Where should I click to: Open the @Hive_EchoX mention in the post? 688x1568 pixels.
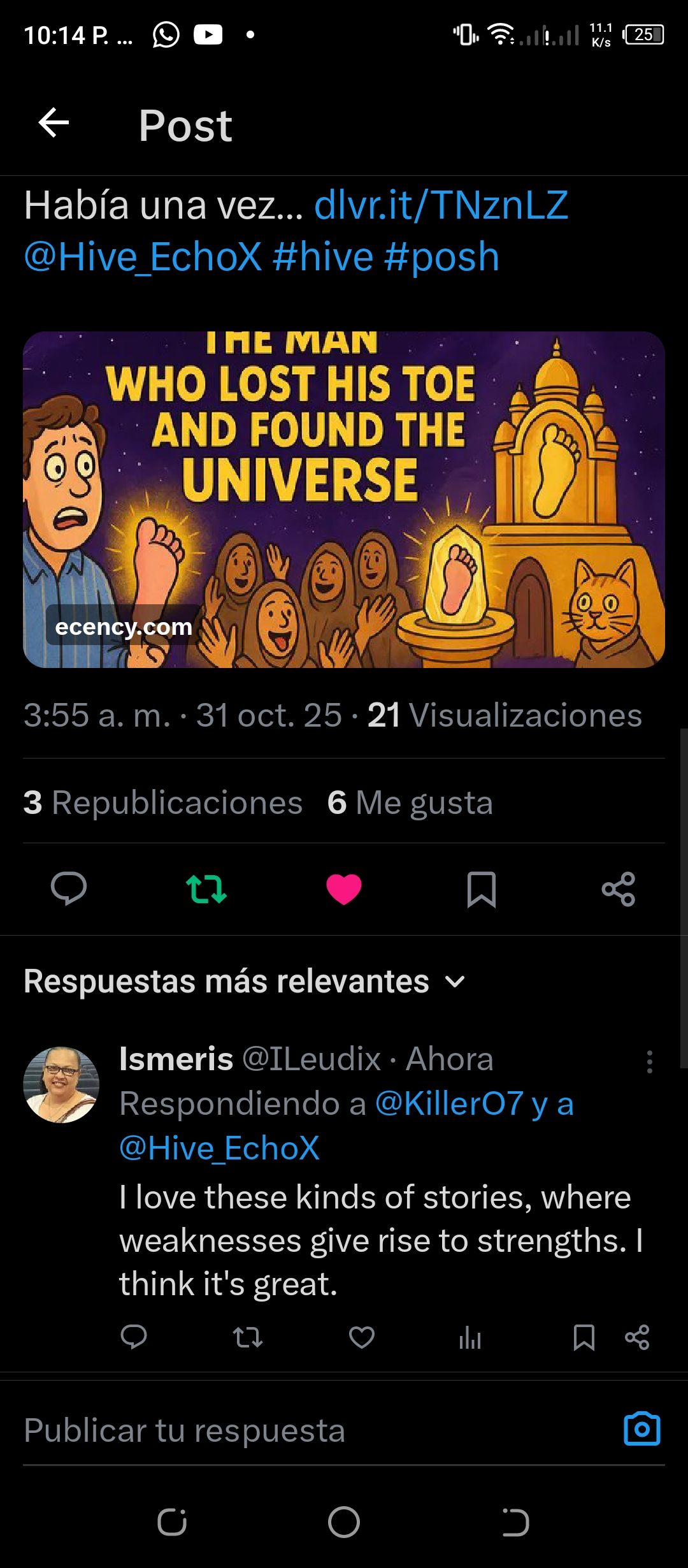tap(143, 258)
